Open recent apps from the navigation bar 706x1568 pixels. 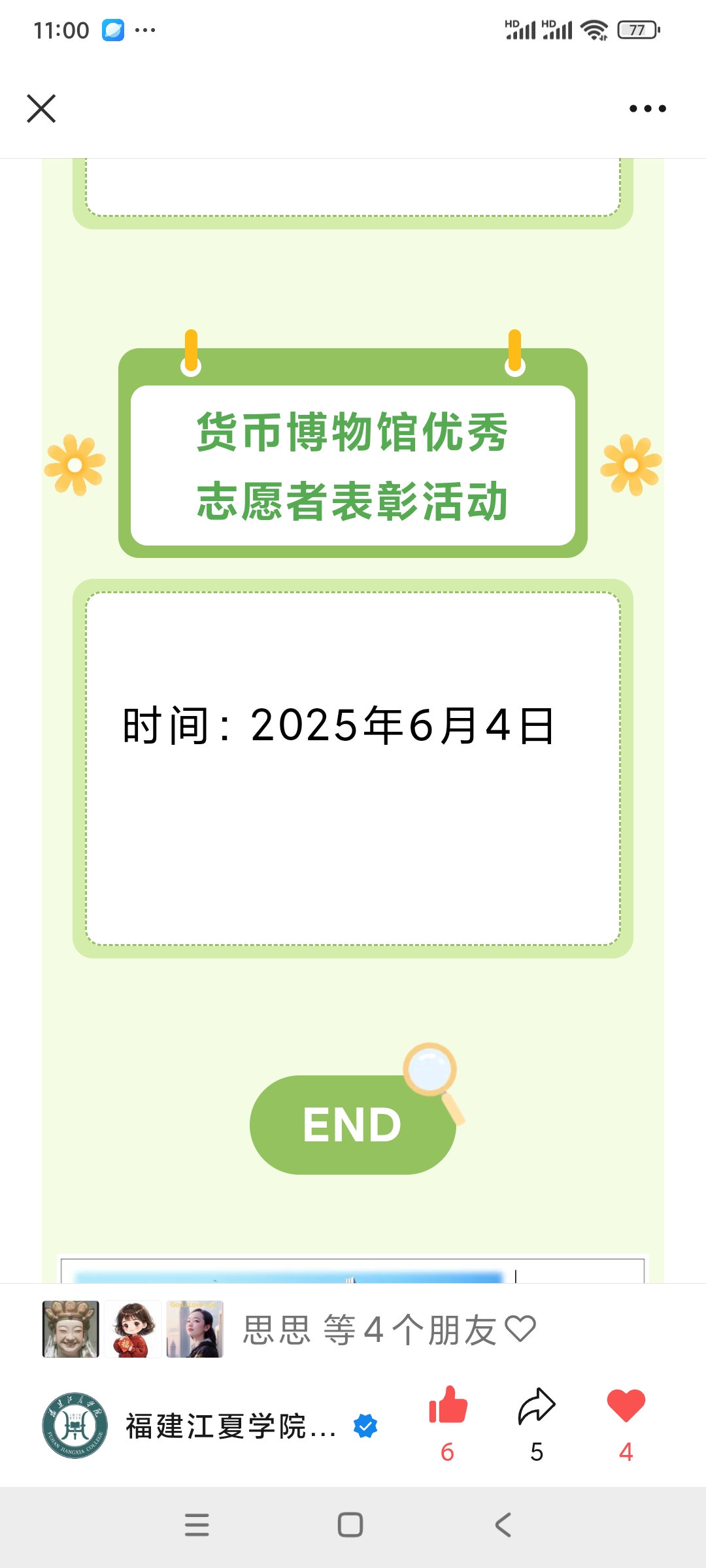[197, 1525]
